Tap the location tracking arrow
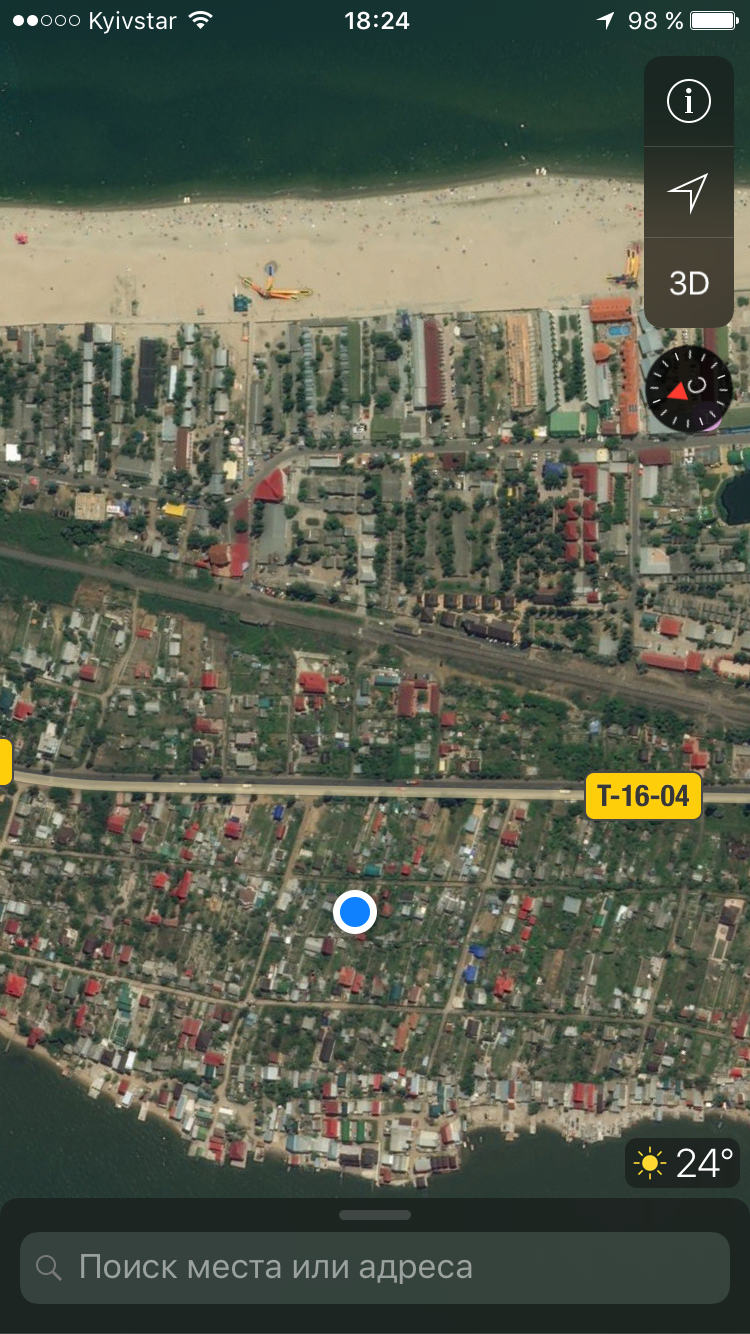 pos(689,192)
